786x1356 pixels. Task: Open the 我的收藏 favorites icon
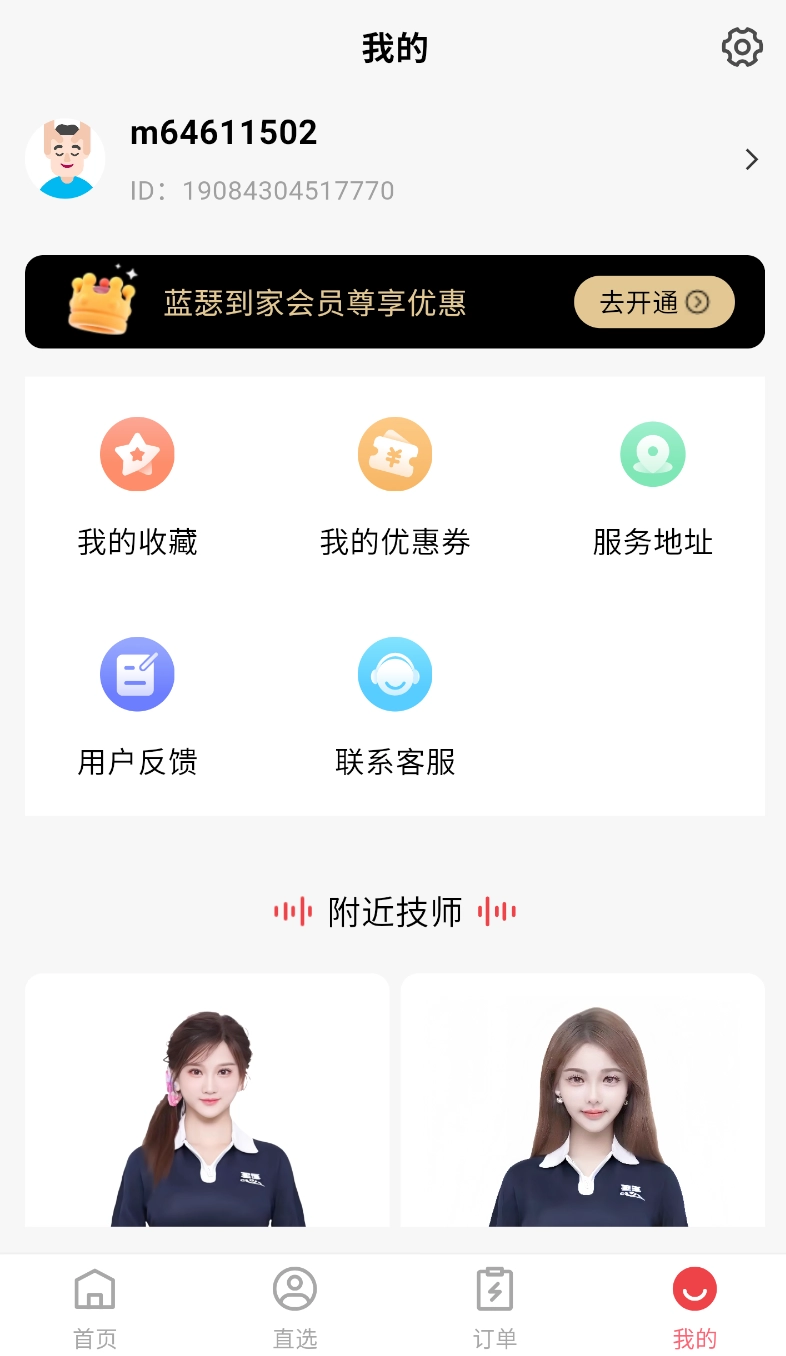tap(137, 454)
